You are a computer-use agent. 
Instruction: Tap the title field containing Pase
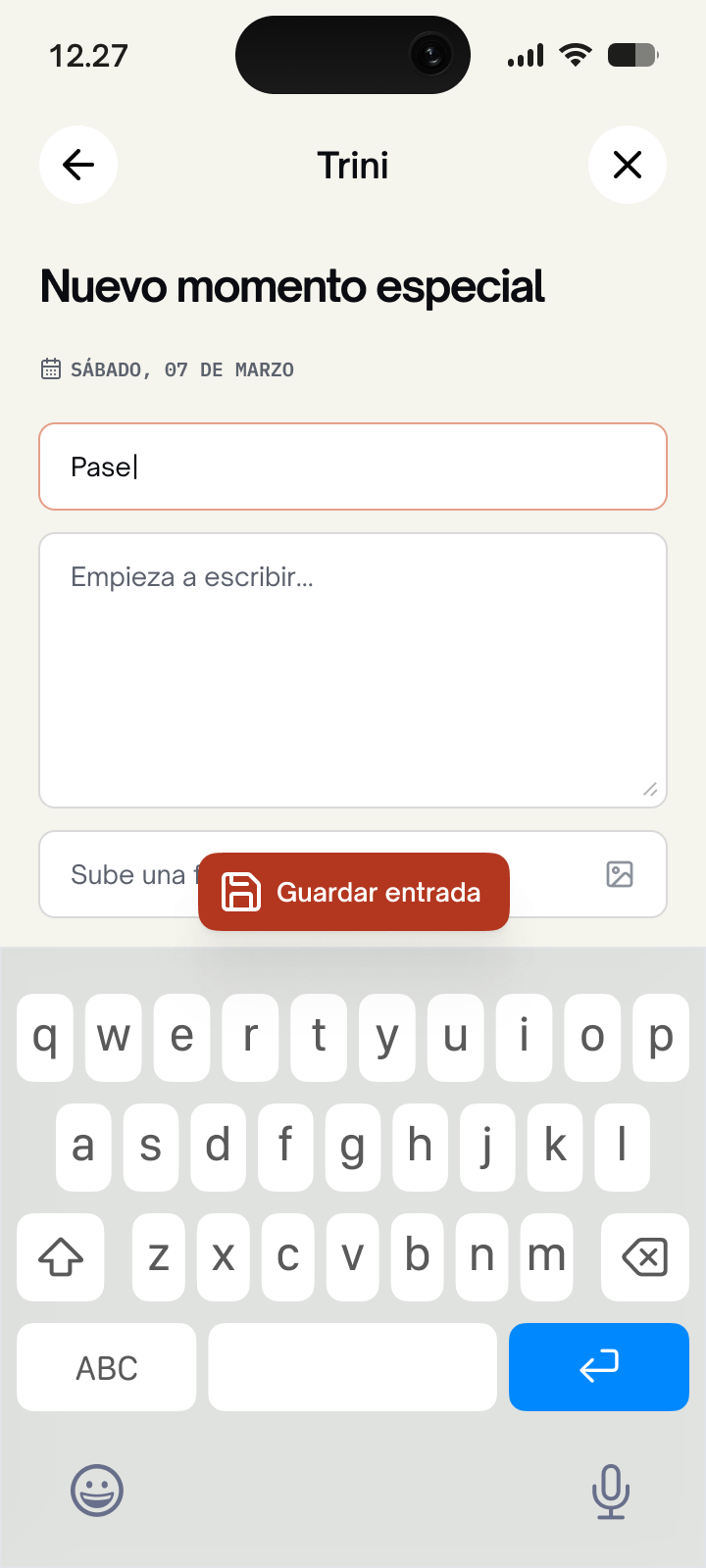click(x=353, y=466)
